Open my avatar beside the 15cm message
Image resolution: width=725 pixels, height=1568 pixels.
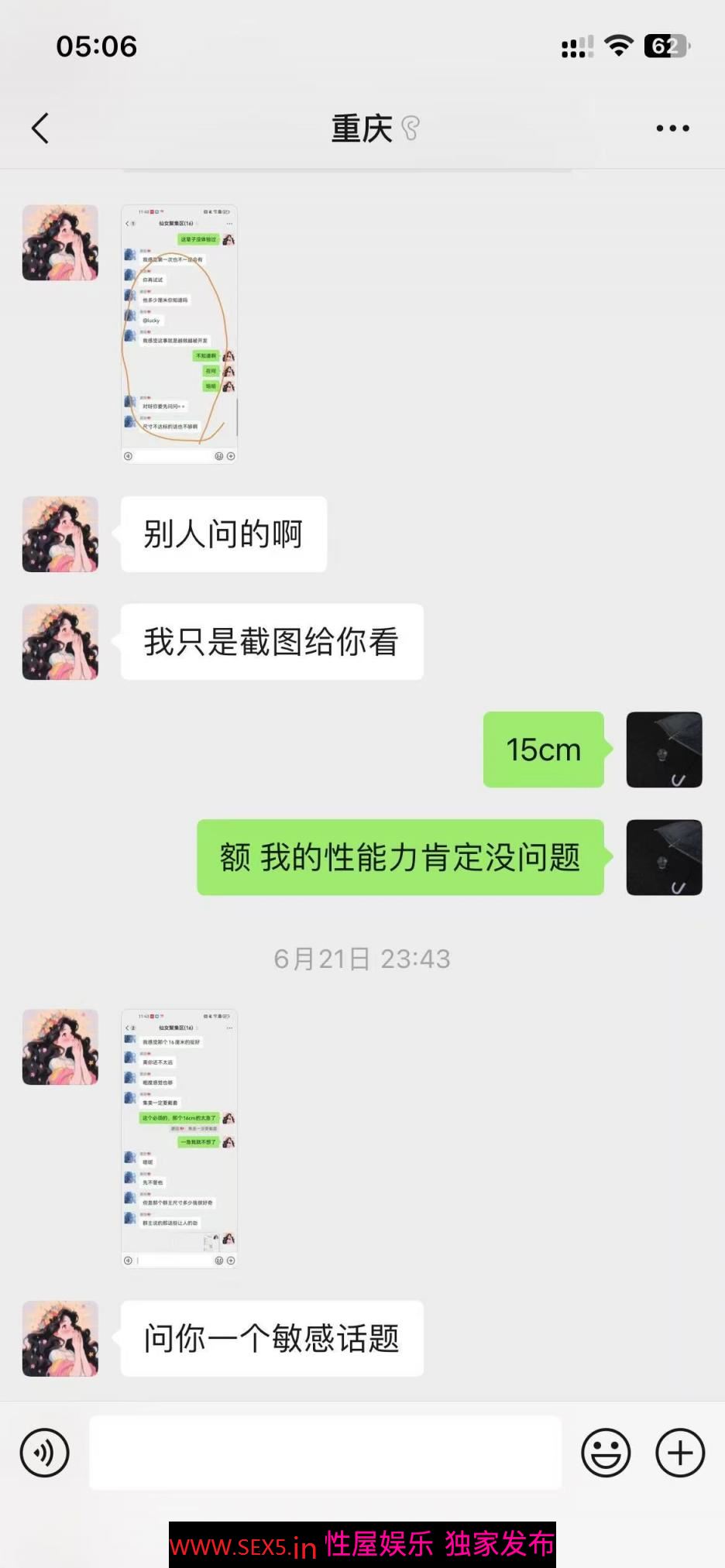(x=664, y=750)
